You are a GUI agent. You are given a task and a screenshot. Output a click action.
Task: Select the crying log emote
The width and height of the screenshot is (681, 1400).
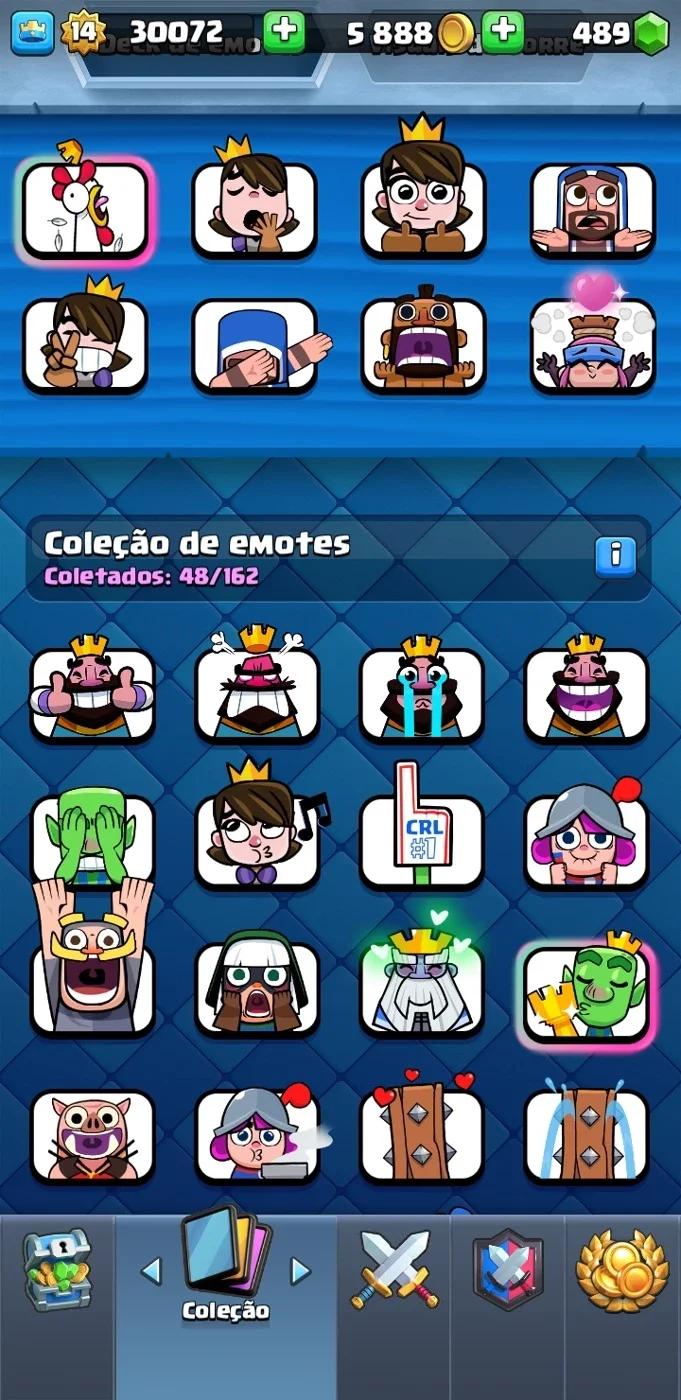(x=587, y=1132)
